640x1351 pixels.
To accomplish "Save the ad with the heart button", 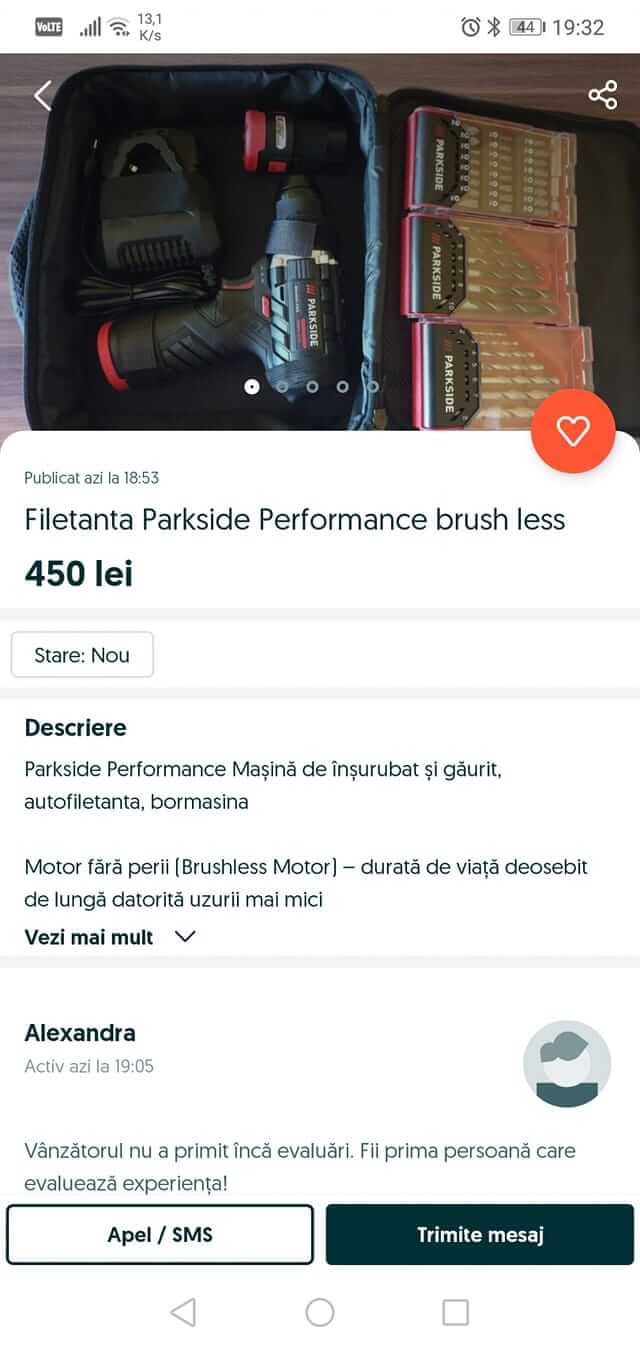I will (x=573, y=431).
